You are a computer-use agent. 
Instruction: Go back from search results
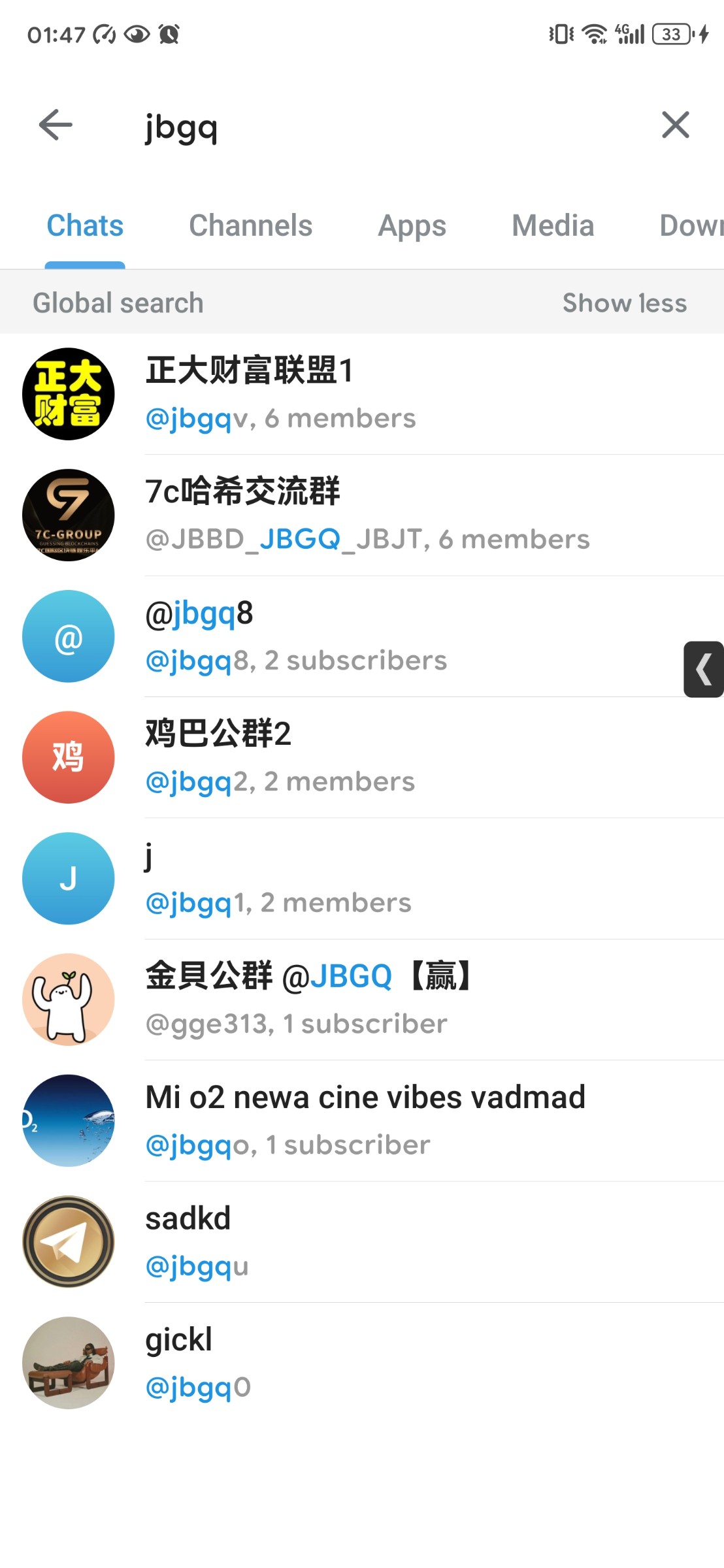pyautogui.click(x=56, y=125)
